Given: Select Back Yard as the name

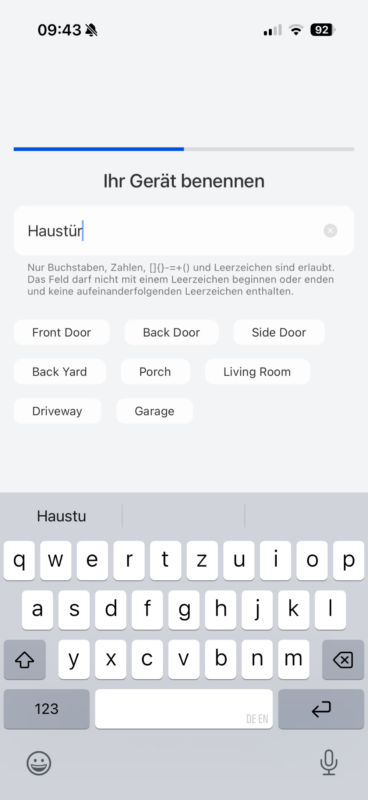Looking at the screenshot, I should [60, 372].
